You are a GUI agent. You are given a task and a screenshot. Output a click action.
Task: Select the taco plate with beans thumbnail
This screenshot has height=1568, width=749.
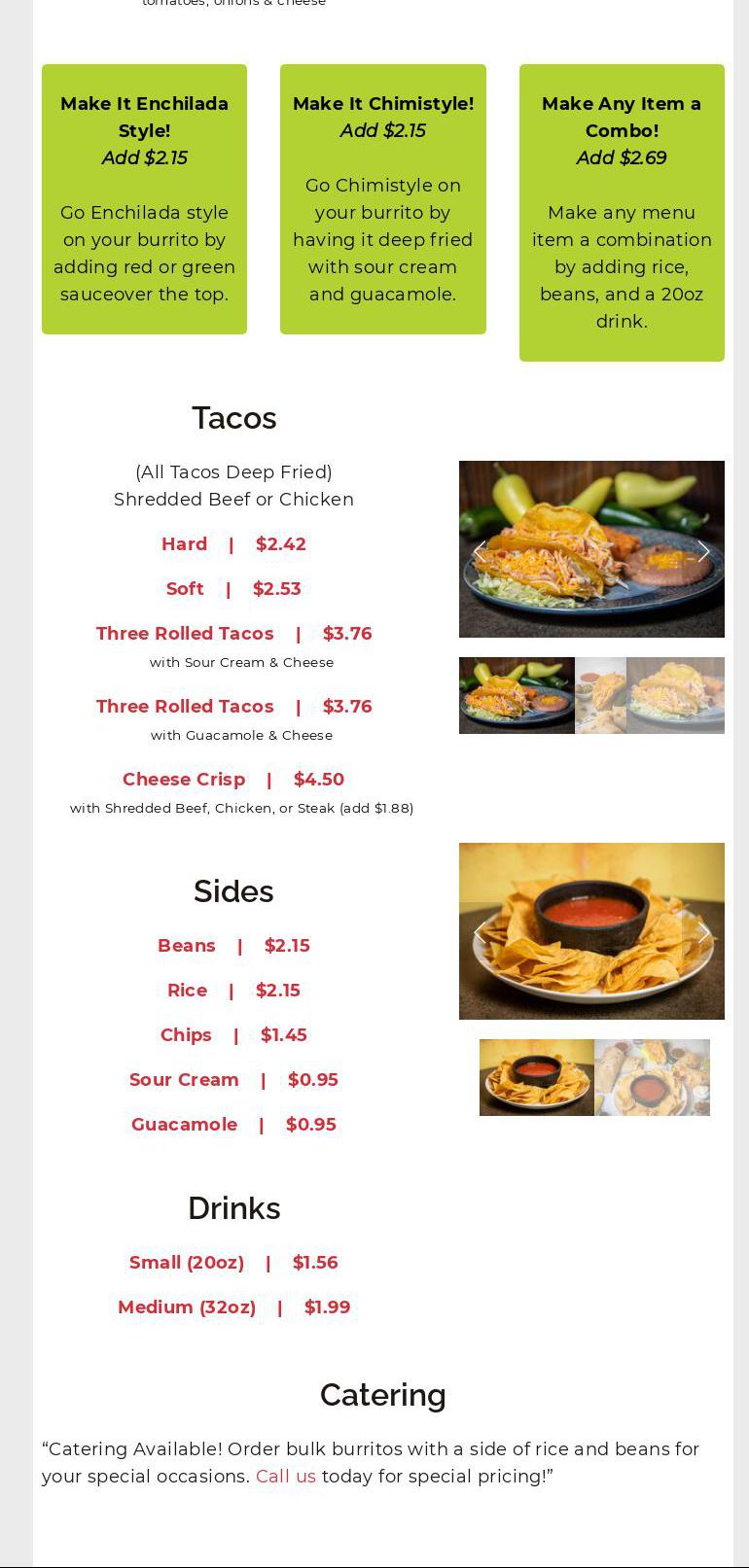tap(517, 695)
